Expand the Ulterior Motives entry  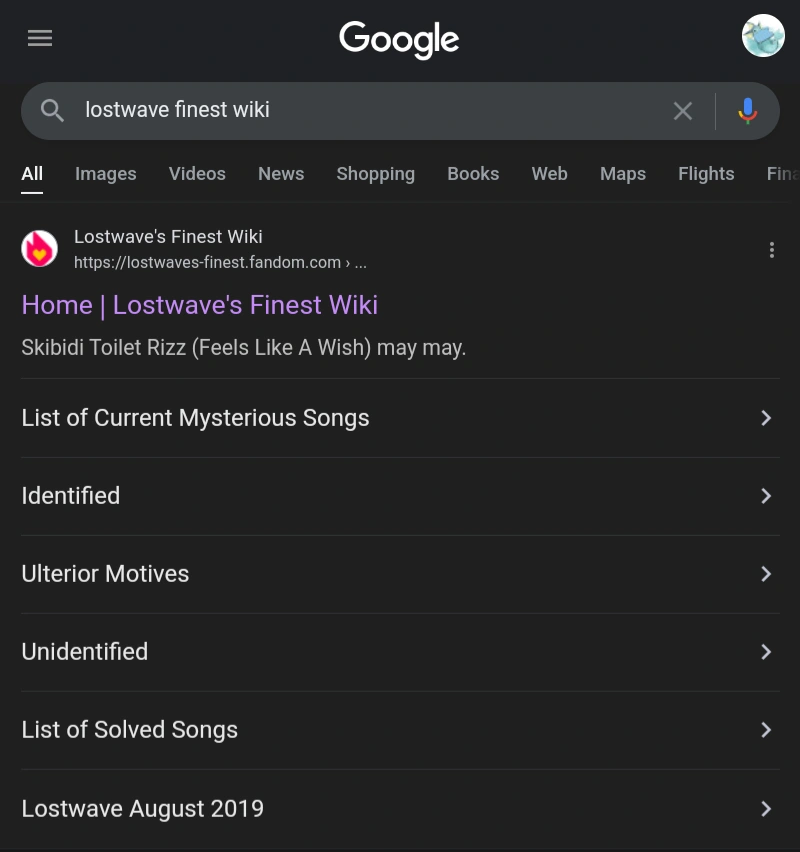pyautogui.click(x=766, y=574)
